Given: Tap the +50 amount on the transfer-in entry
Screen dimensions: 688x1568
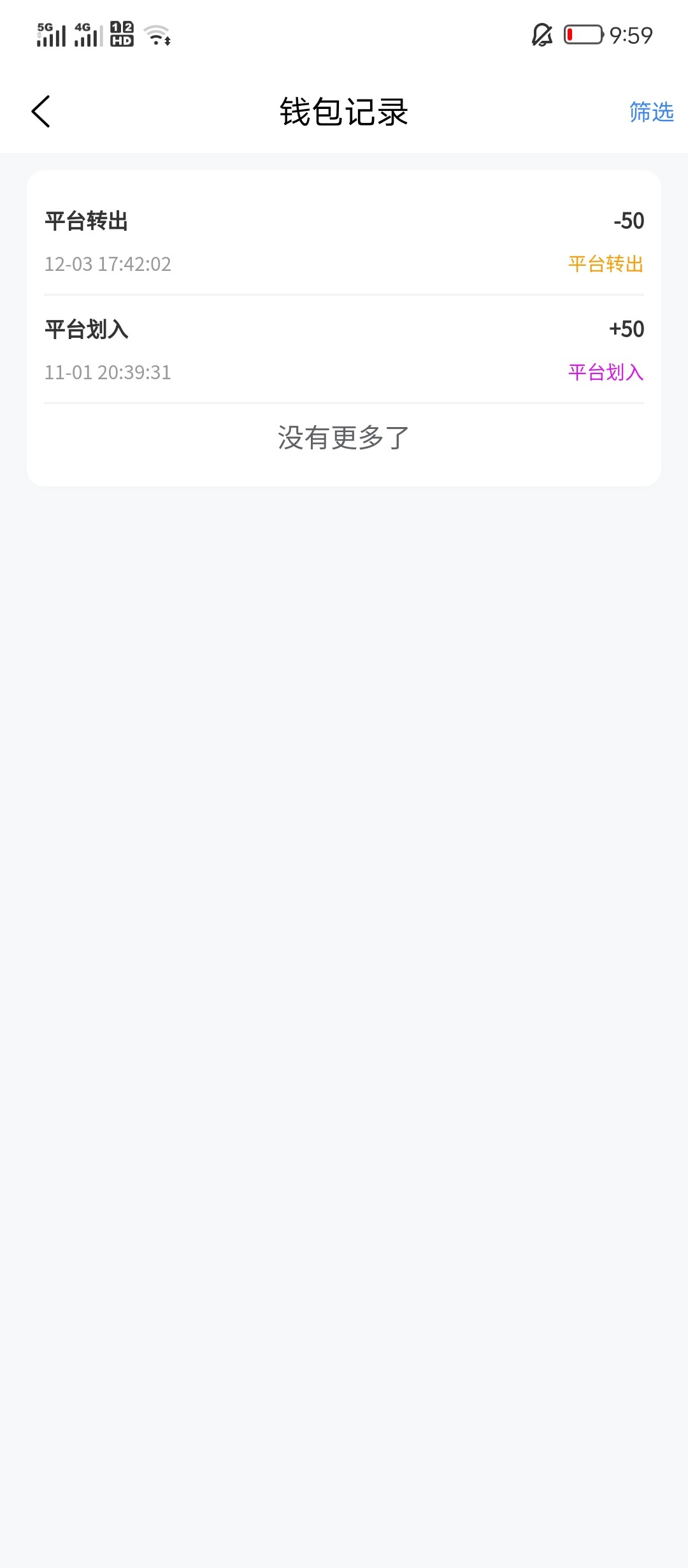Looking at the screenshot, I should [626, 329].
